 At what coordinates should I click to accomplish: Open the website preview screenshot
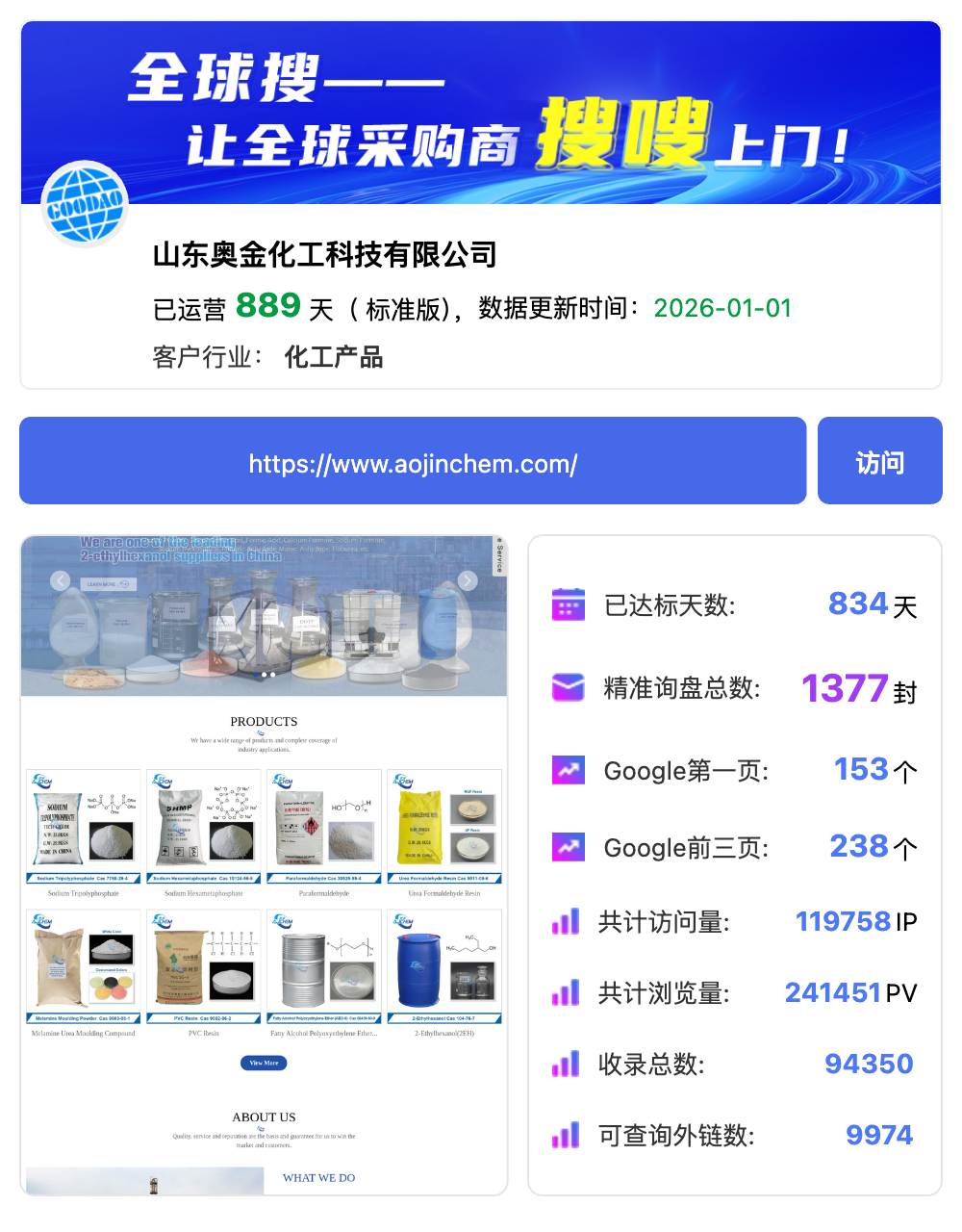264,864
